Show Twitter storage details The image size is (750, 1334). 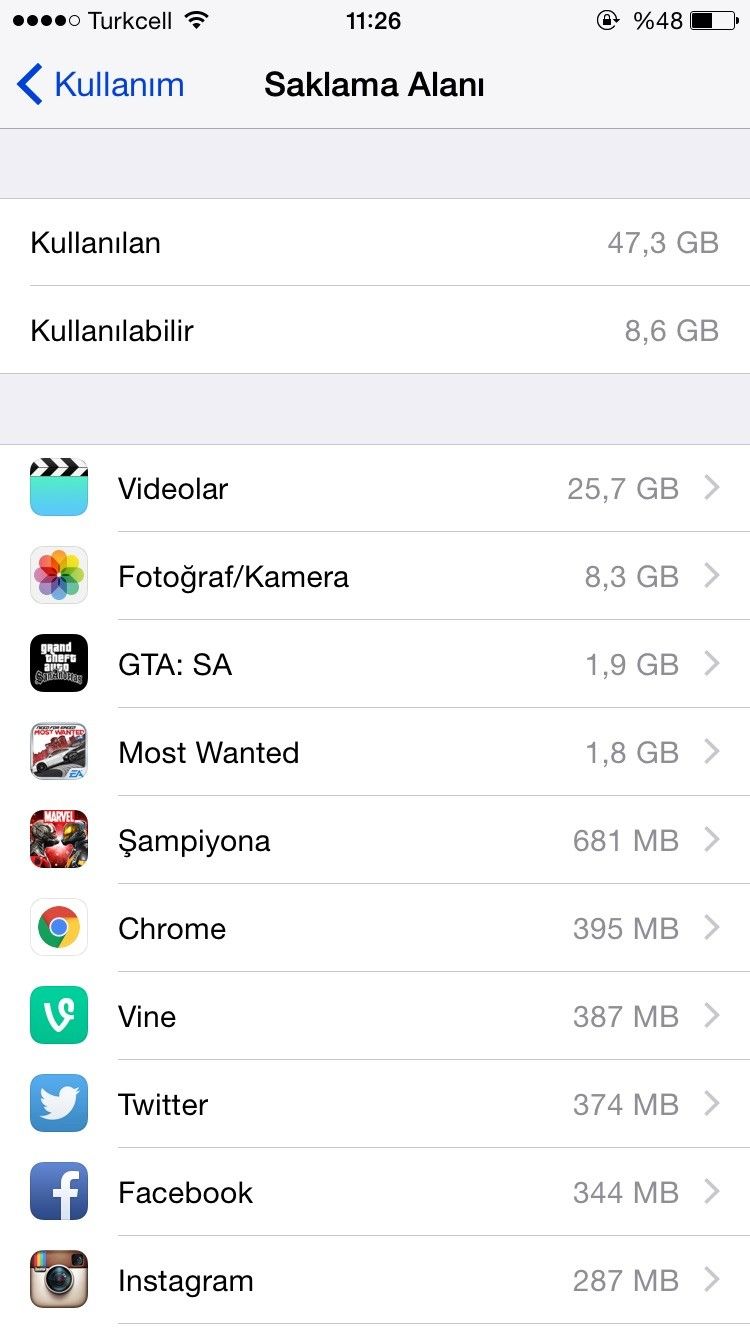(x=375, y=1105)
